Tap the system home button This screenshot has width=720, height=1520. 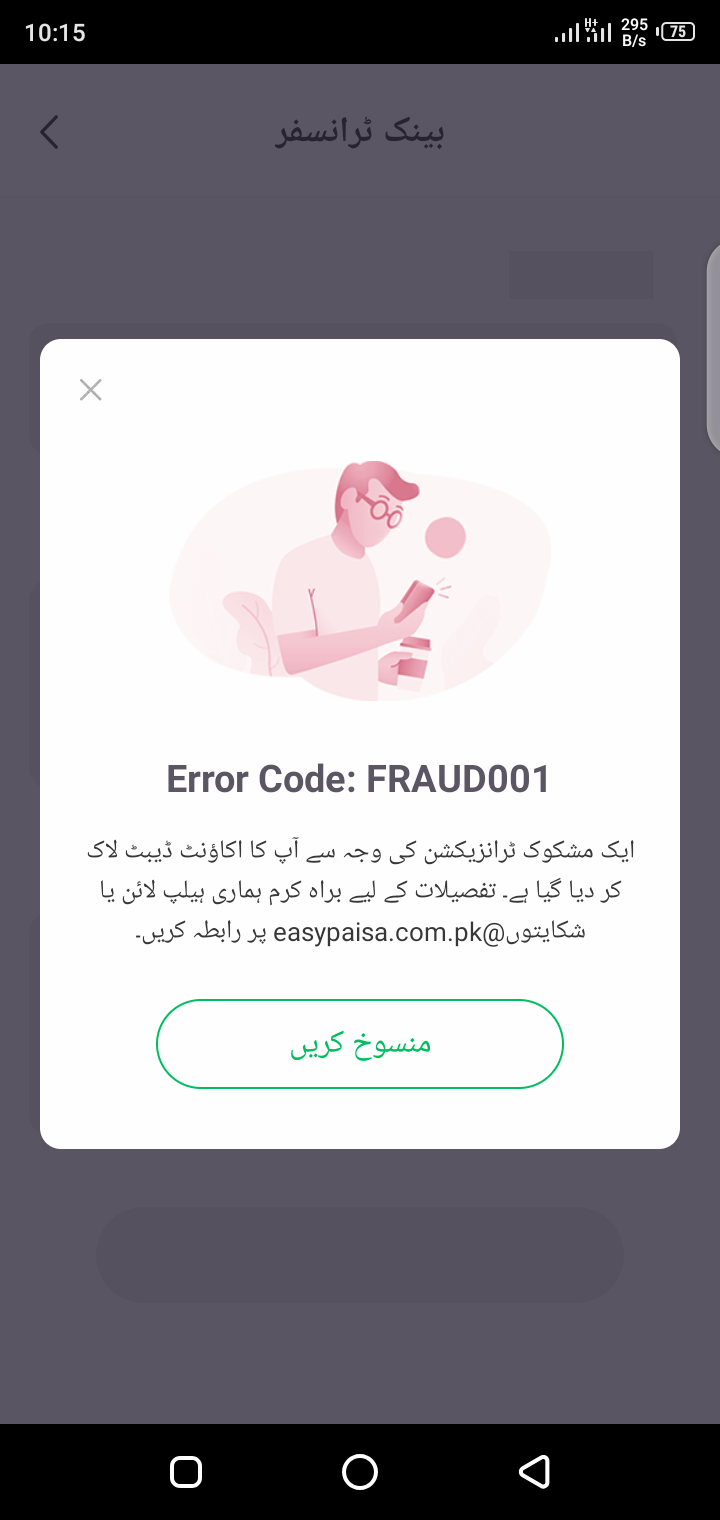point(360,1472)
